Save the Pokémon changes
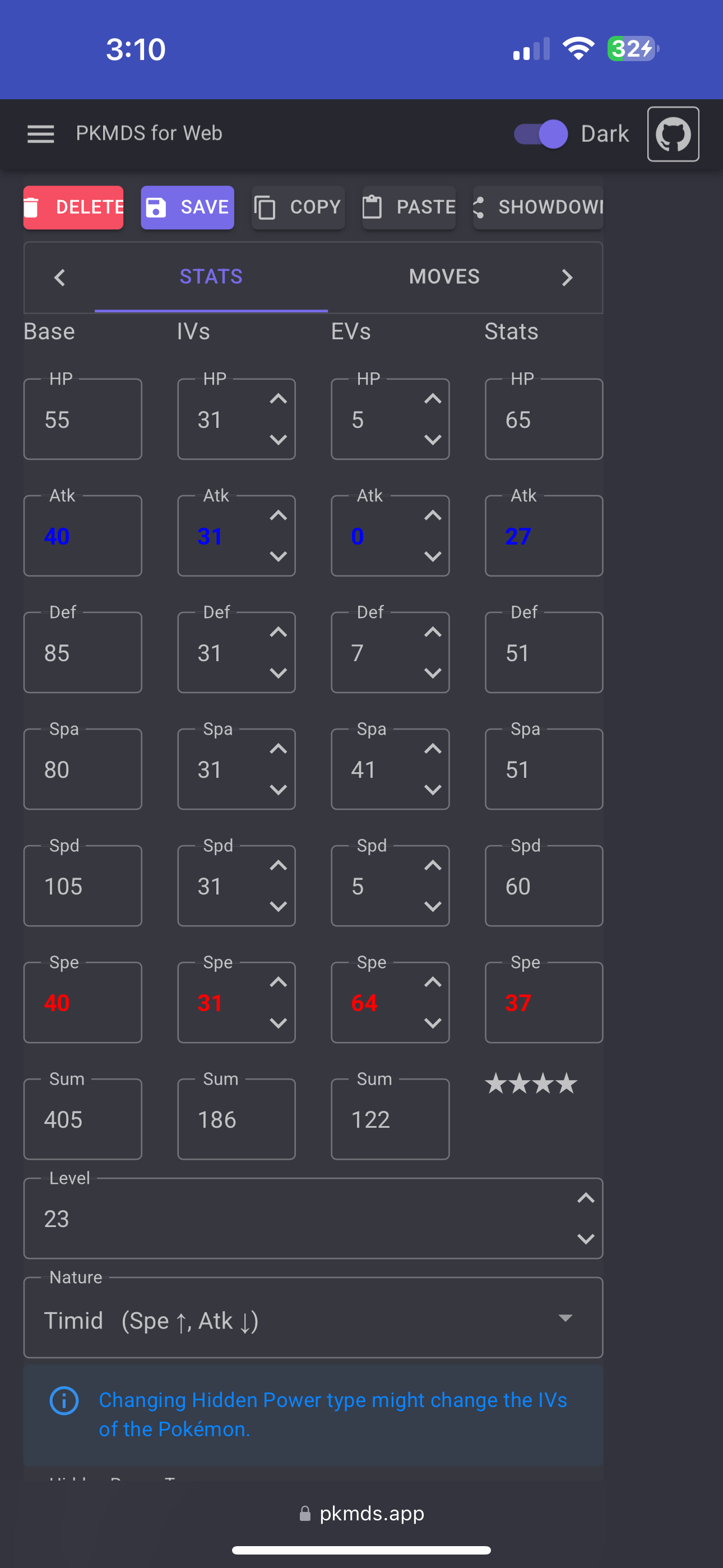The image size is (723, 1568). pos(187,207)
